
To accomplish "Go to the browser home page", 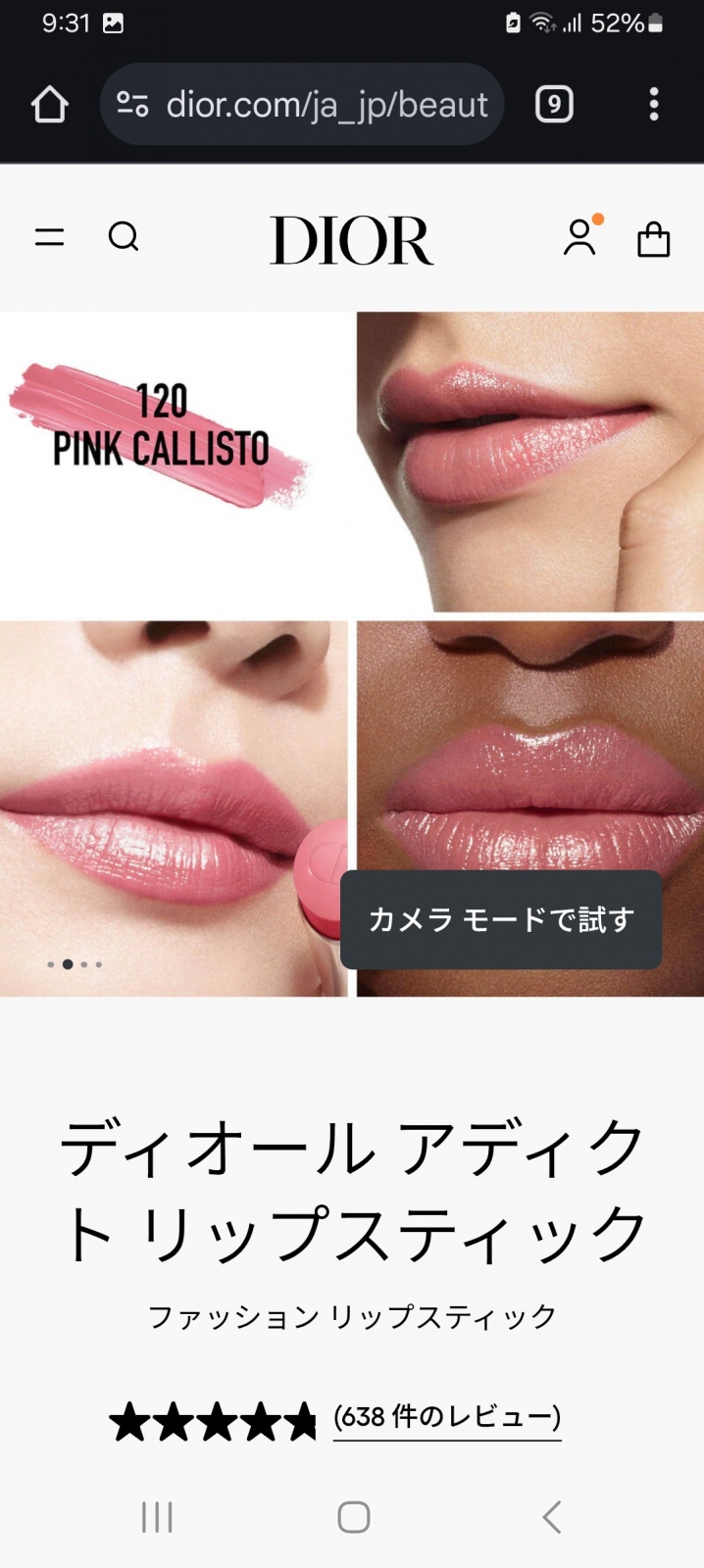I will tap(49, 105).
